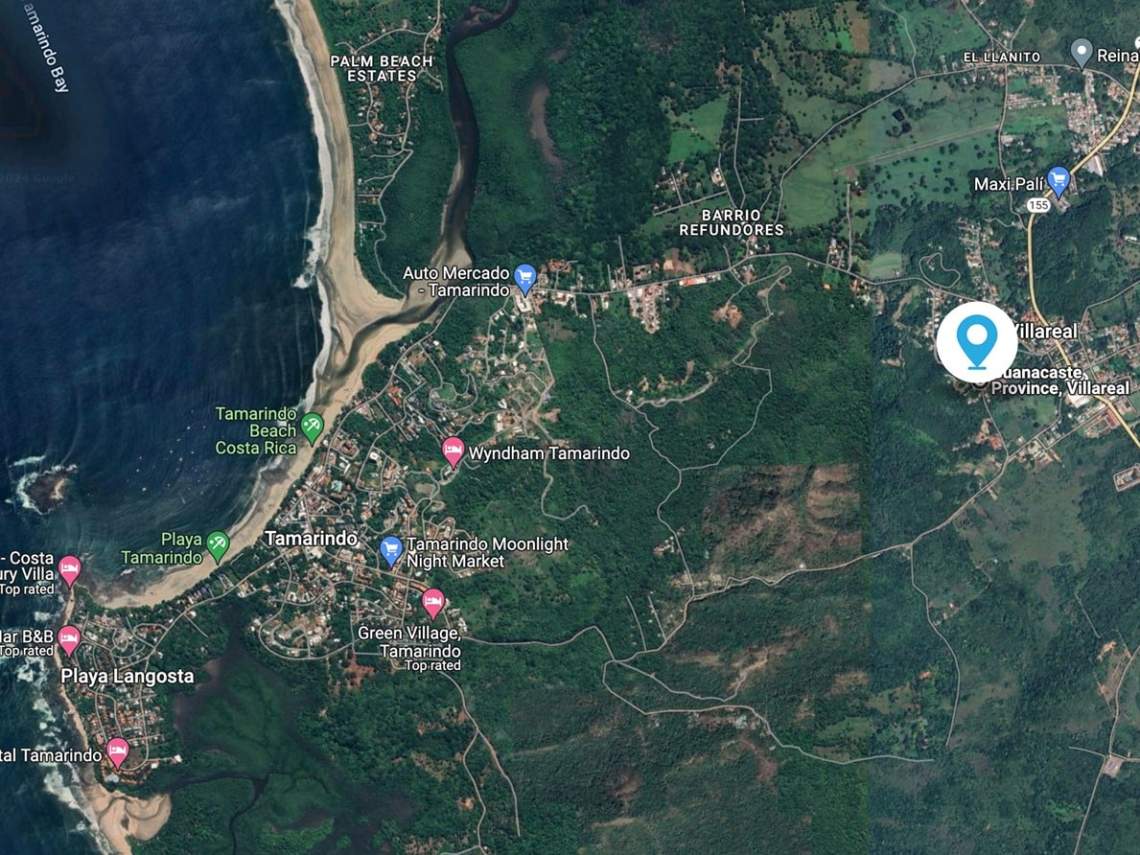Open Tamarindo Moonlight Night Market pin
The image size is (1140, 855).
(x=392, y=549)
